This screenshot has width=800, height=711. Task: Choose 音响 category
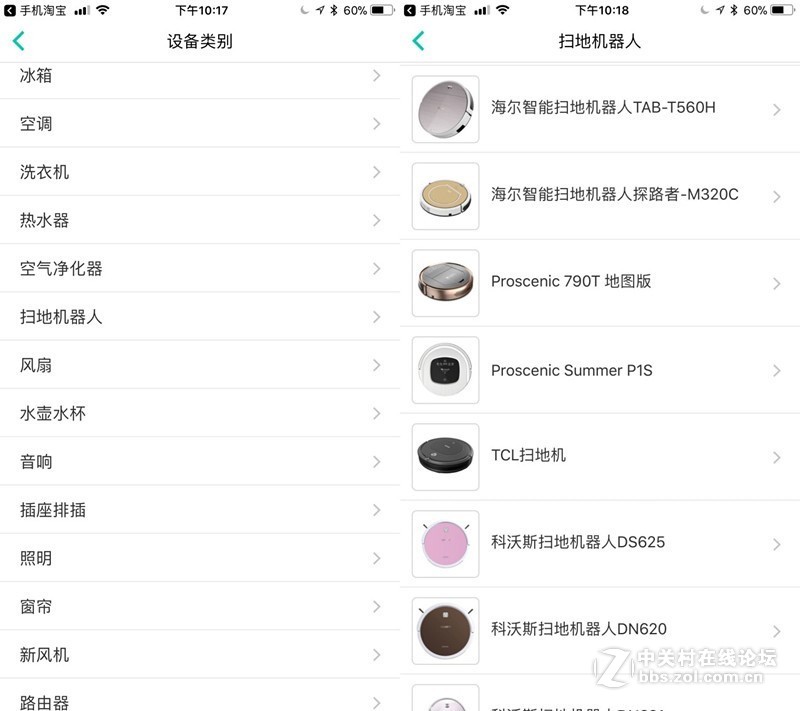[200, 462]
